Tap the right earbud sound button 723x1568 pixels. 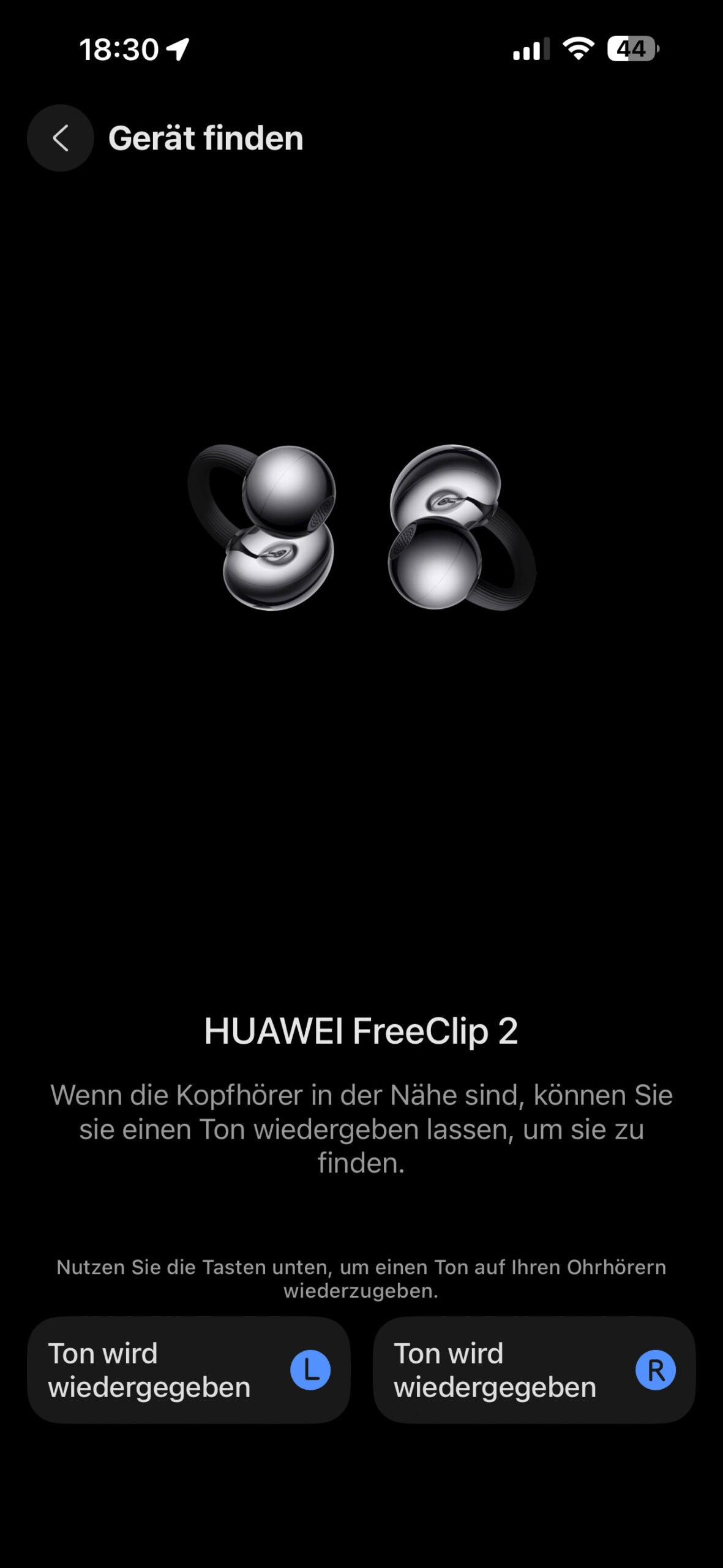point(534,1370)
